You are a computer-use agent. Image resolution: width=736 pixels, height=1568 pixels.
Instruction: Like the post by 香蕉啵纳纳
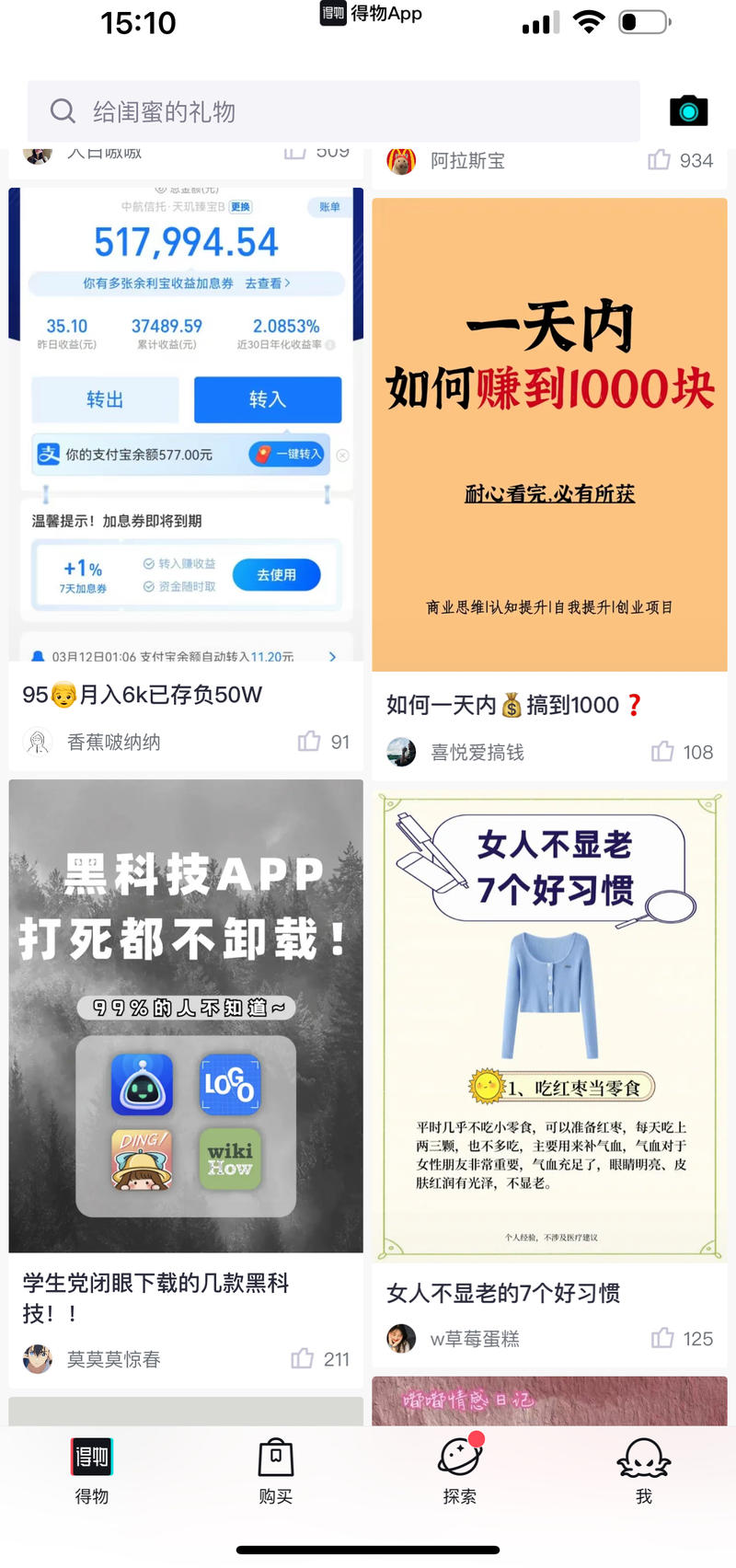(310, 742)
